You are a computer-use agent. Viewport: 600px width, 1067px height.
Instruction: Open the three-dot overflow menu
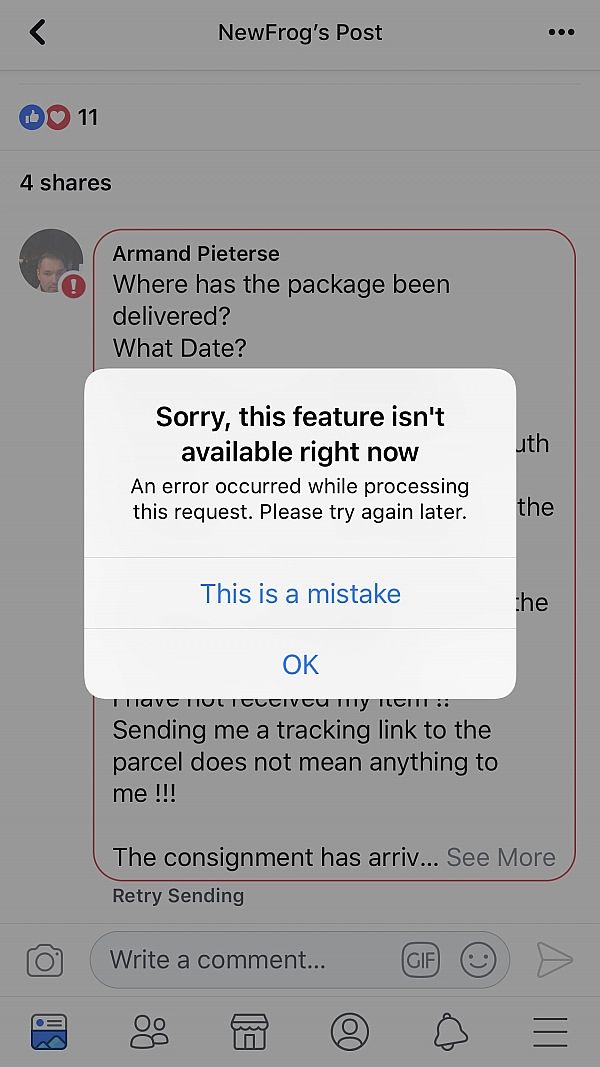(x=561, y=32)
